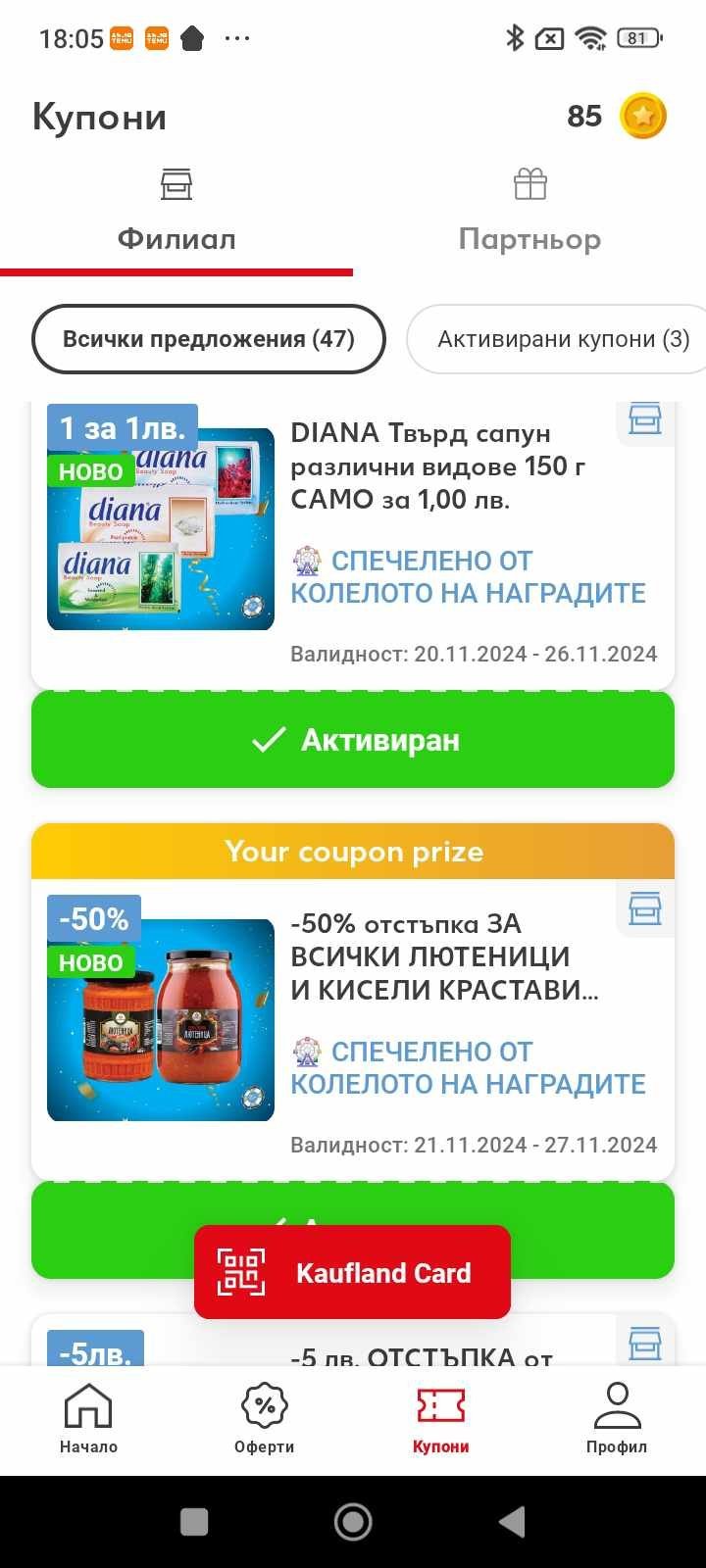The width and height of the screenshot is (706, 1568).
Task: Tap Активиран button under DIANA soap coupon
Action: click(x=353, y=740)
